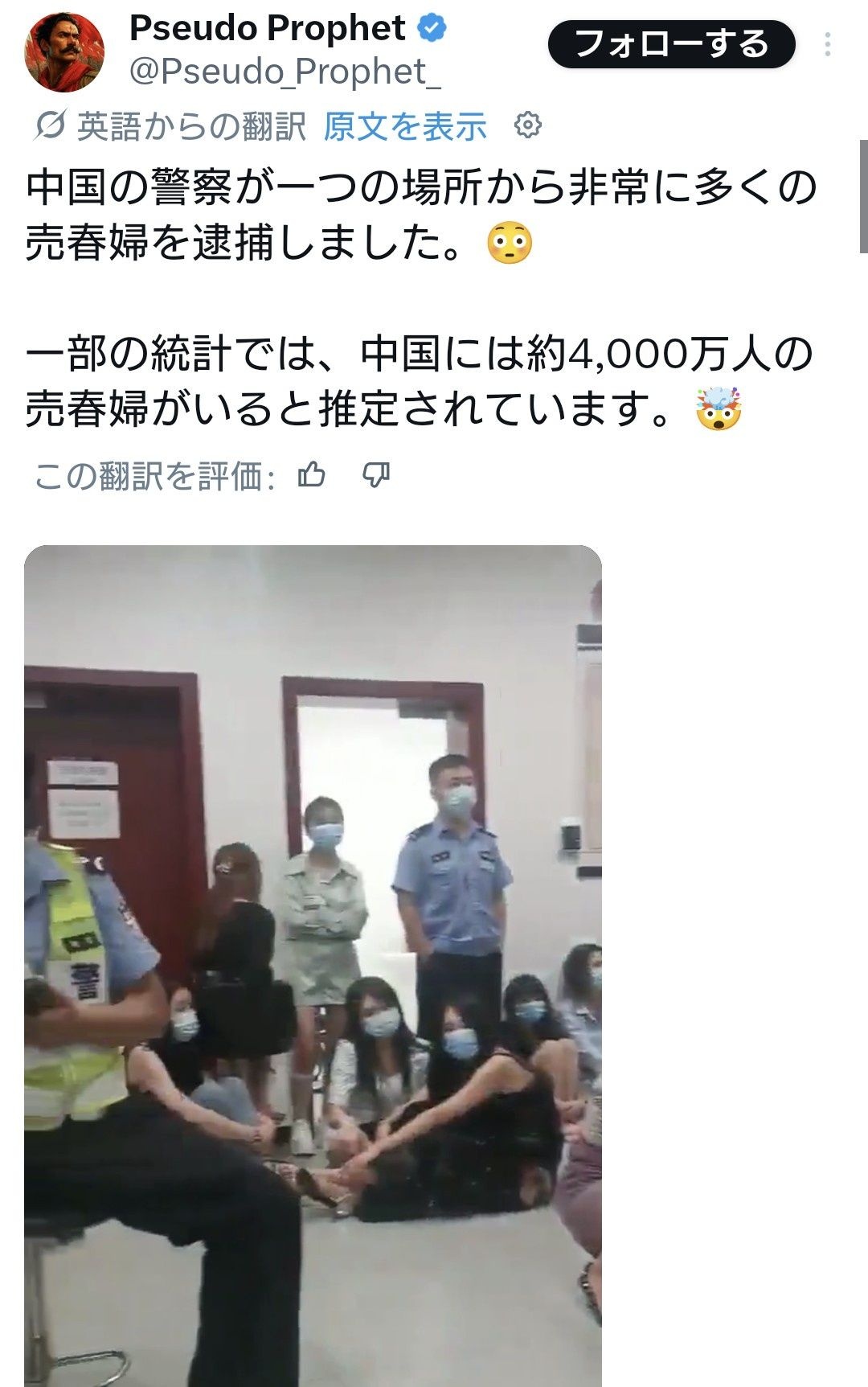Rate the translation with thumbs down
Screen dimensions: 868x1387
pyautogui.click(x=376, y=475)
